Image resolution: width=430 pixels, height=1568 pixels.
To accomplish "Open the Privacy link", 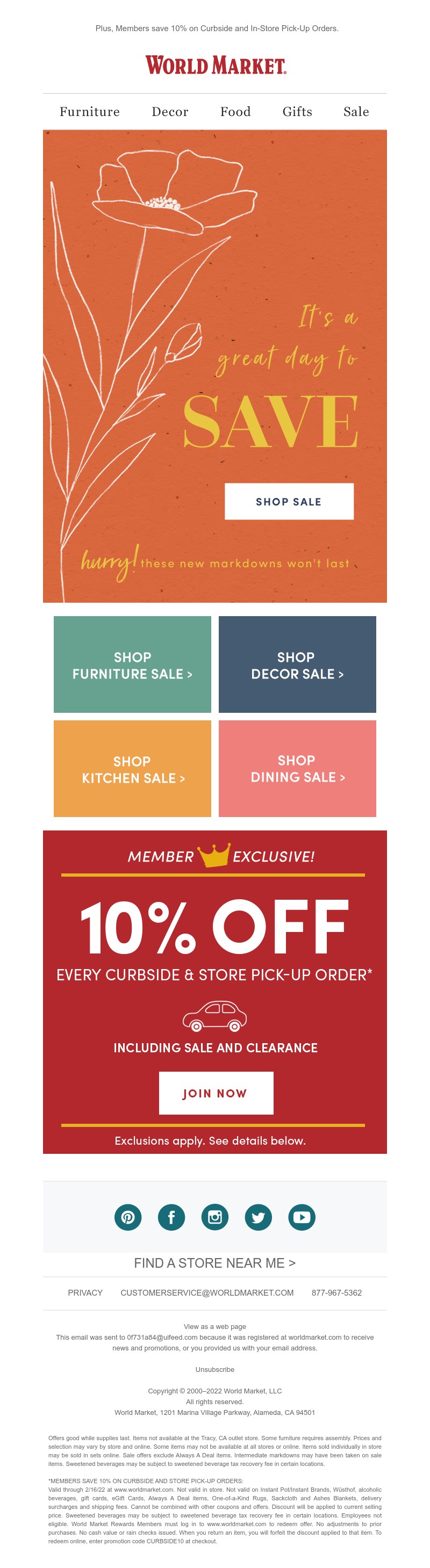I will click(85, 1293).
